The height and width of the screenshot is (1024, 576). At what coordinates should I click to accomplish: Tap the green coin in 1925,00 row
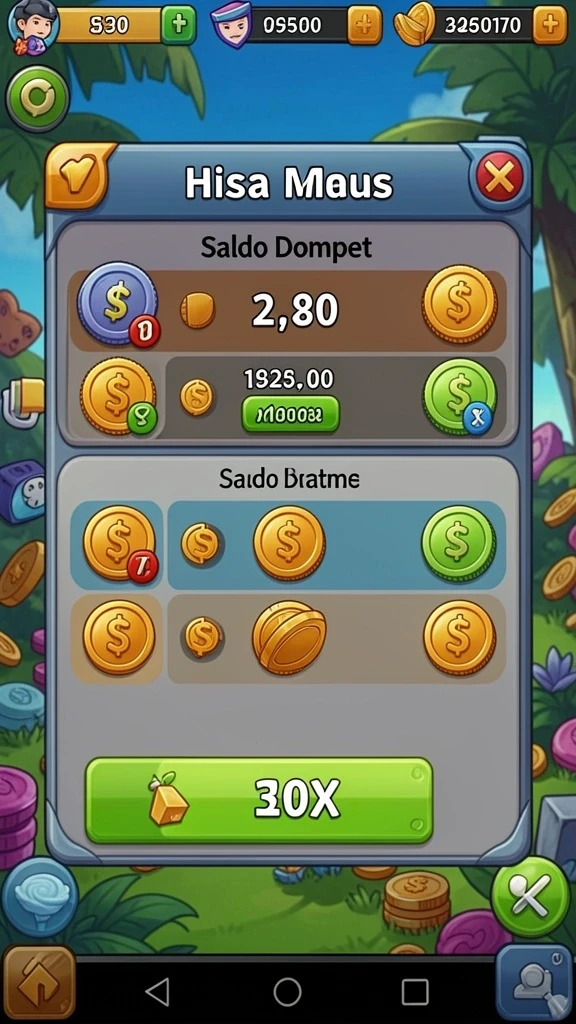click(x=460, y=396)
